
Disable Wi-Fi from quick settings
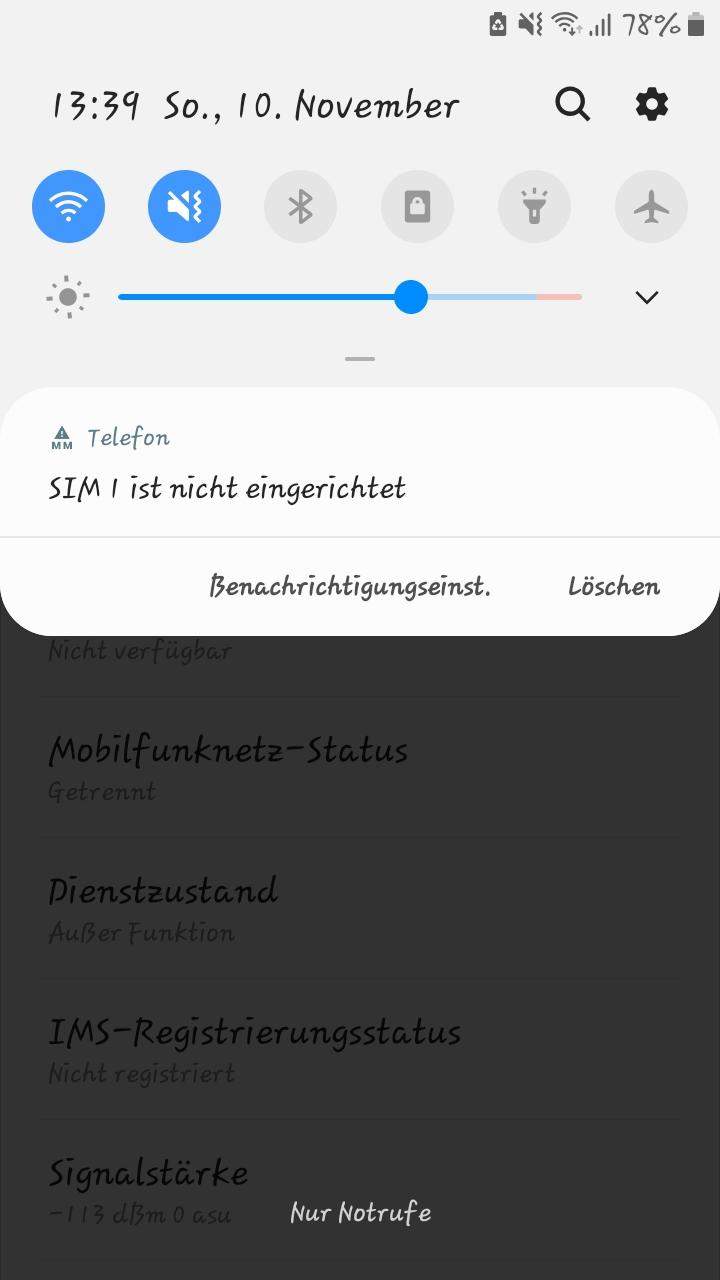pyautogui.click(x=68, y=206)
